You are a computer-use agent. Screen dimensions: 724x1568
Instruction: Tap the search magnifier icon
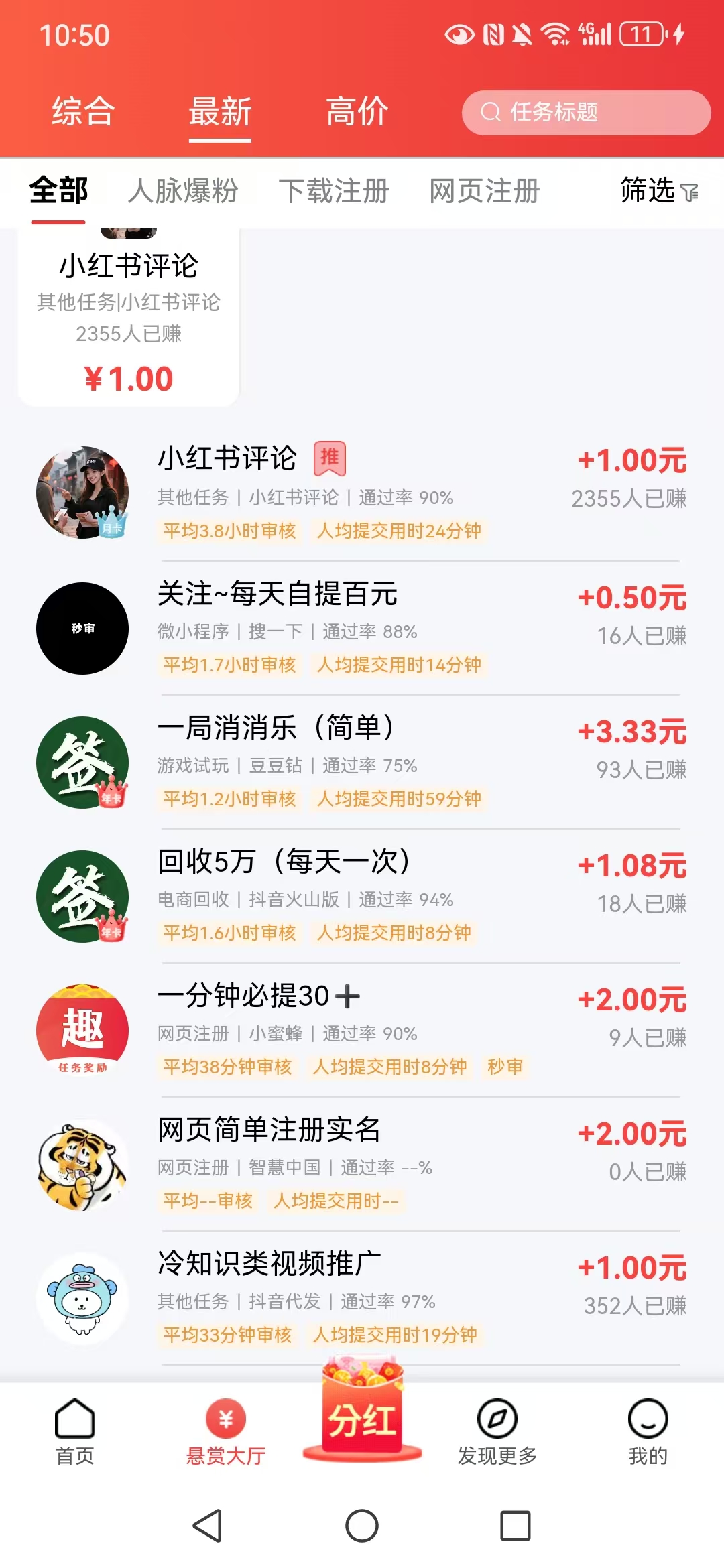(490, 114)
